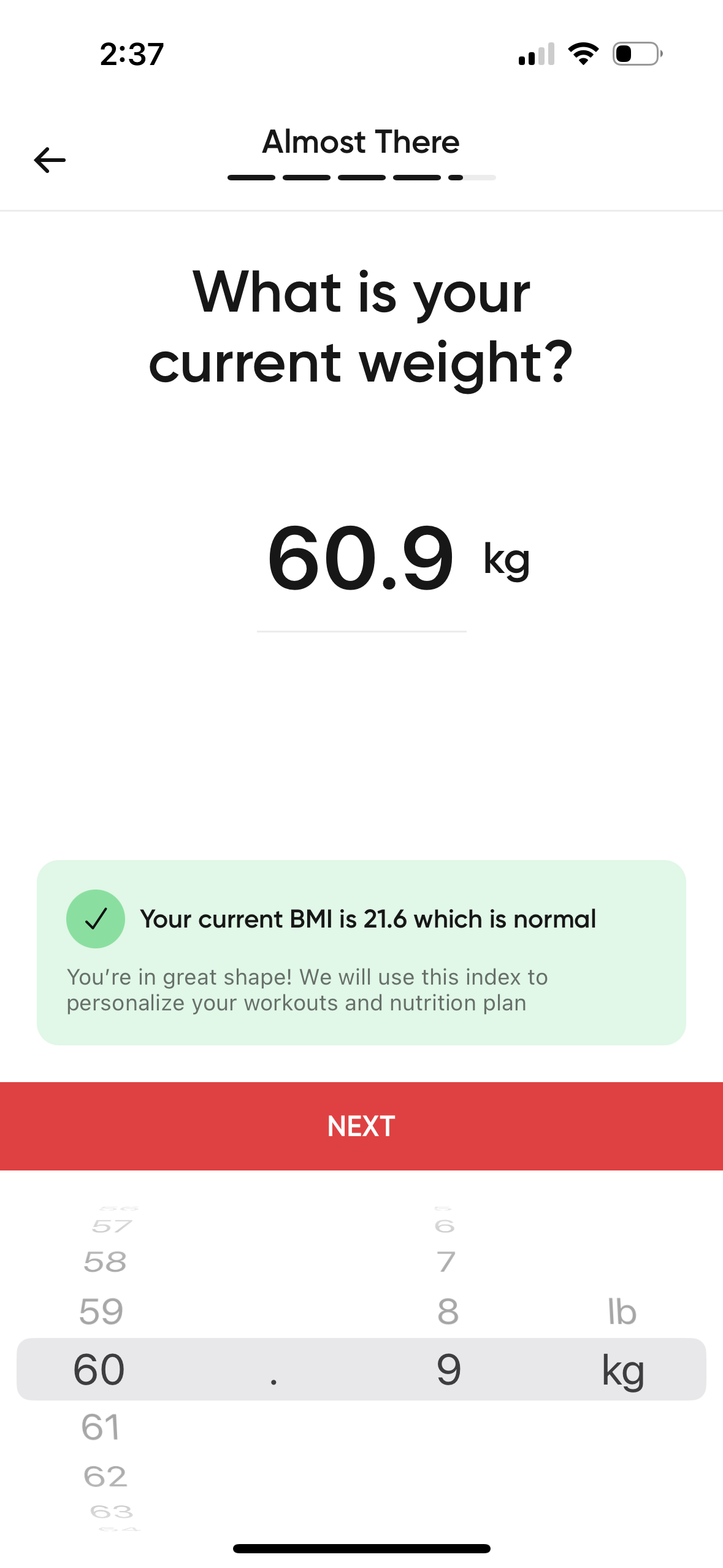This screenshot has width=723, height=1568.
Task: Tap the back arrow icon
Action: tap(49, 159)
